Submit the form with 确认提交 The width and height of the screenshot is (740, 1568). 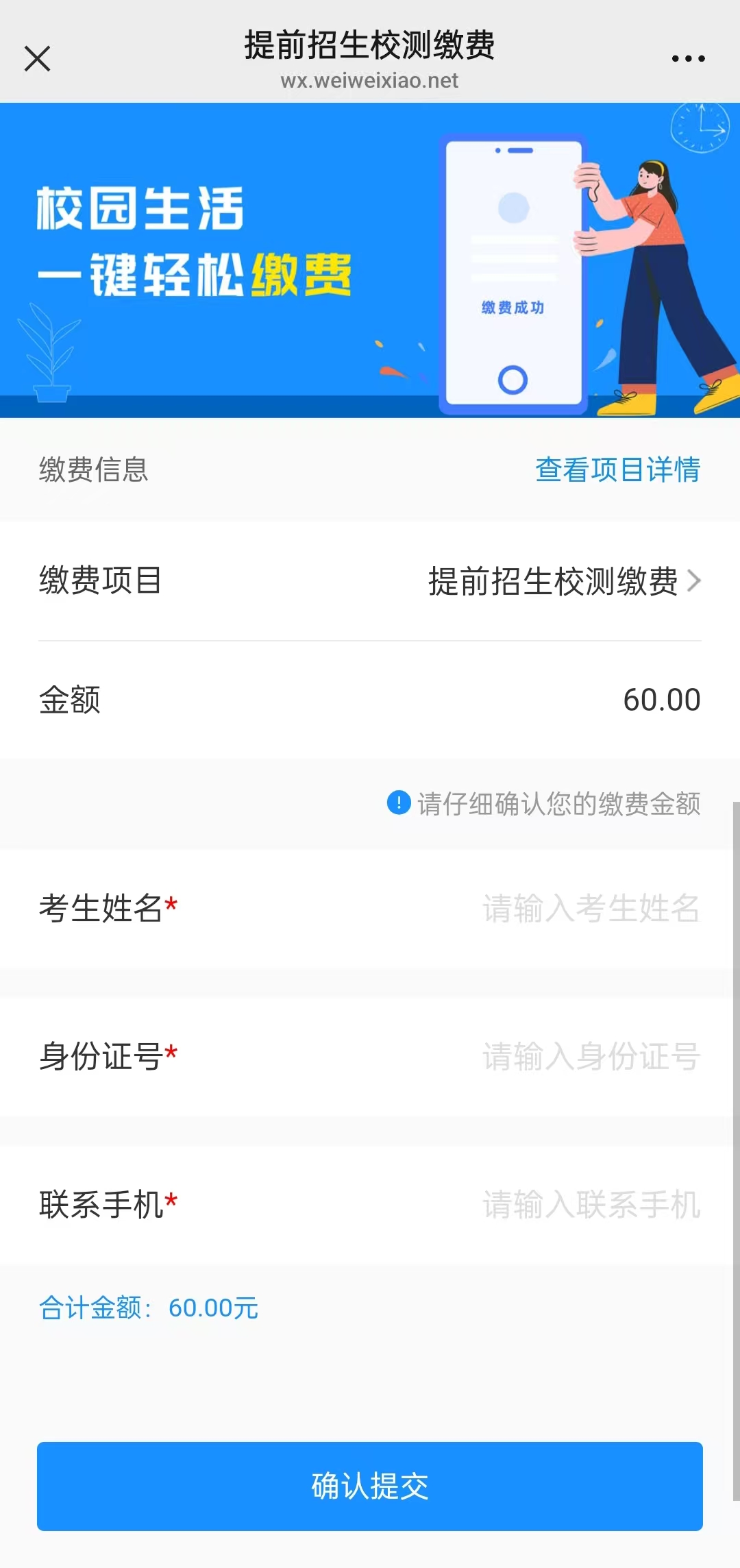[x=370, y=1486]
